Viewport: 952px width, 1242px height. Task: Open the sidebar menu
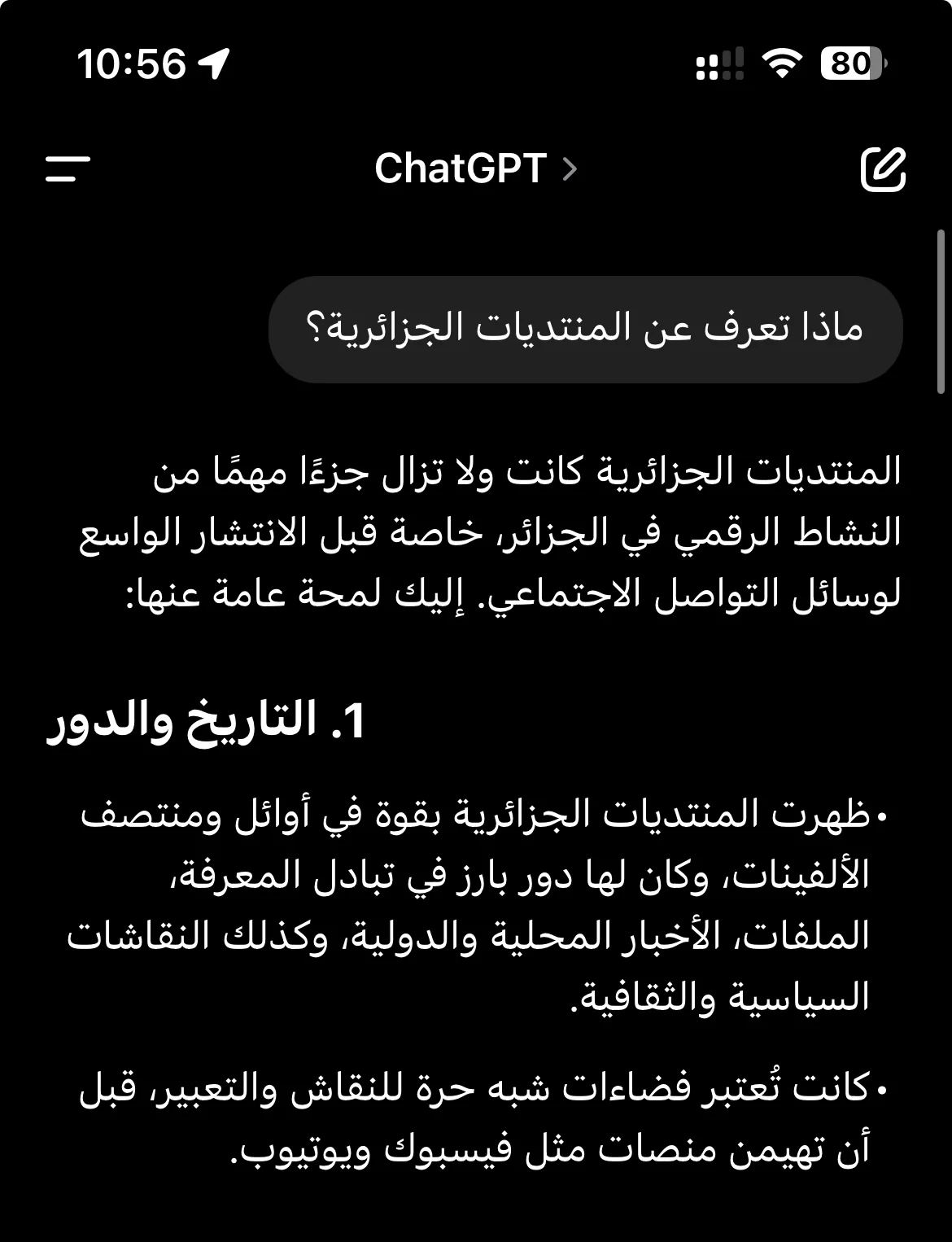68,169
